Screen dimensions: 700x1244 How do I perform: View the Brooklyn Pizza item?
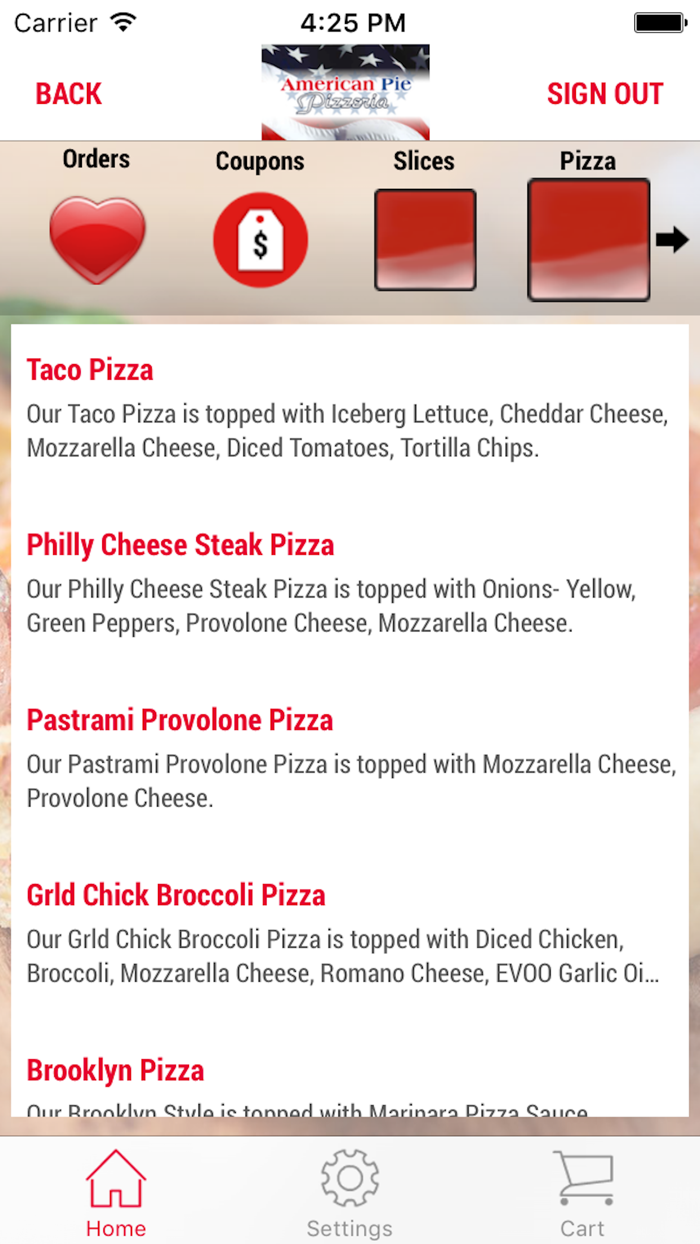coord(115,1070)
